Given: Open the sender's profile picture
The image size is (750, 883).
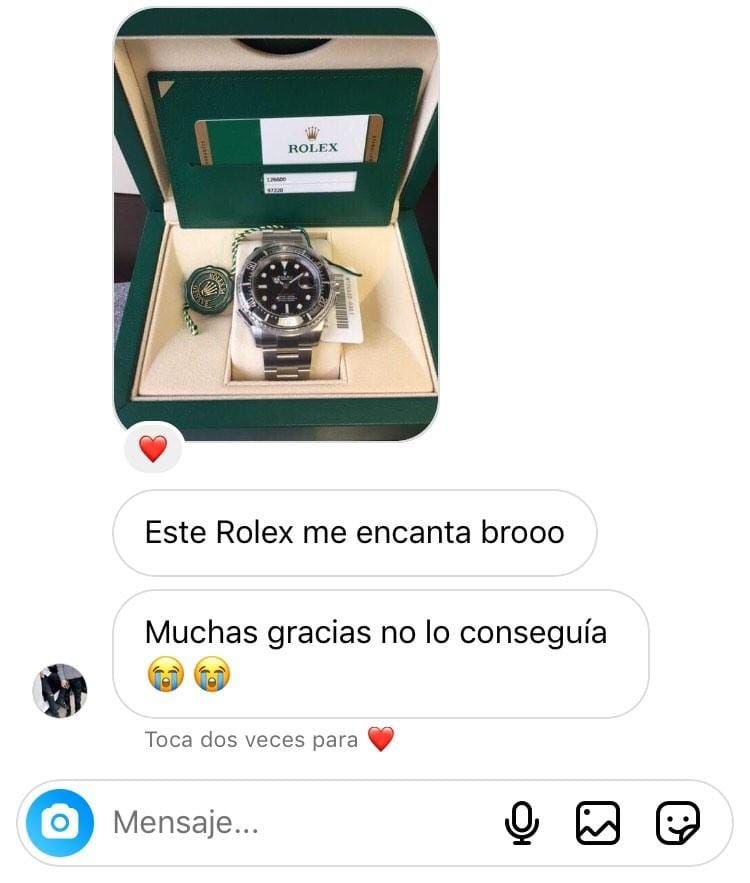Looking at the screenshot, I should coord(60,690).
